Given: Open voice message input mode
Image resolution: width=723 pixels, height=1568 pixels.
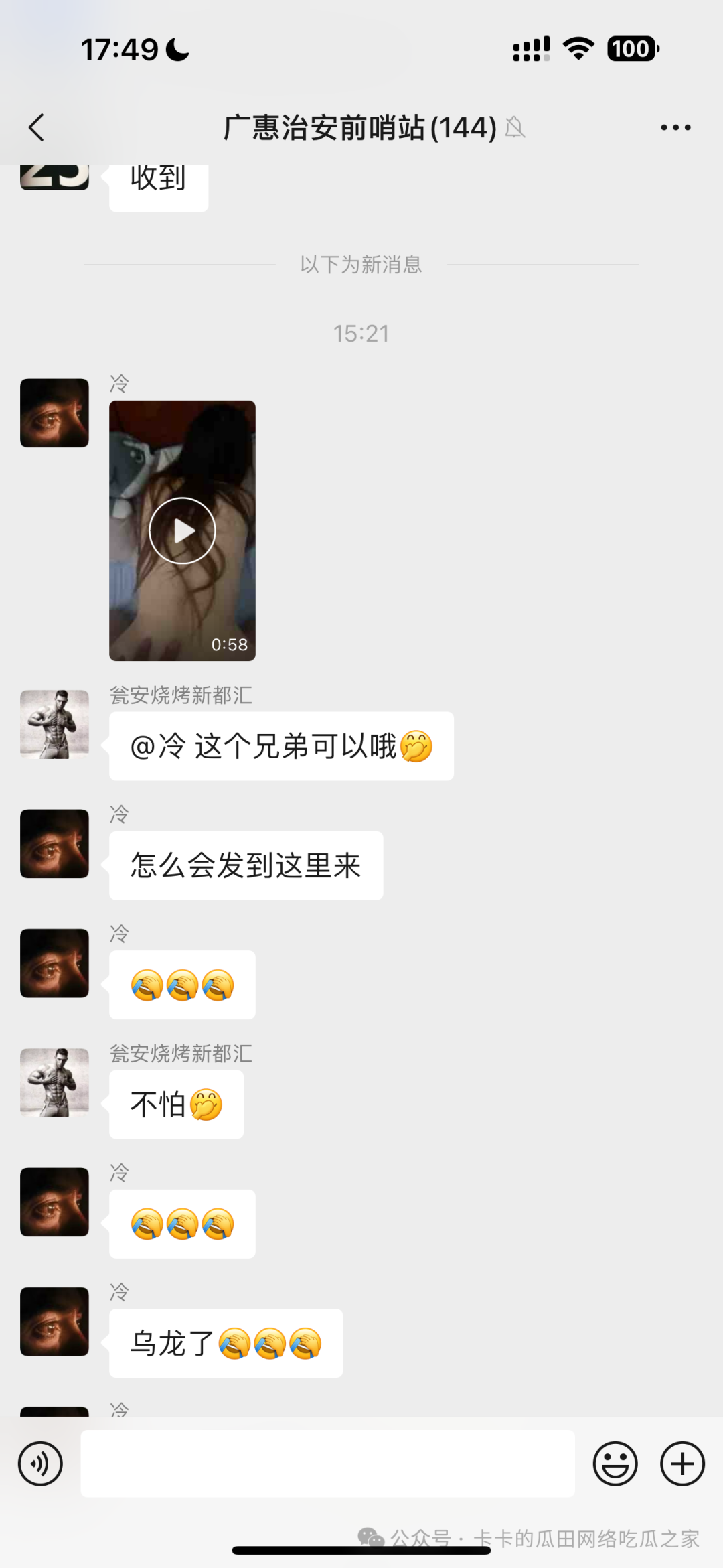Looking at the screenshot, I should tap(39, 1464).
